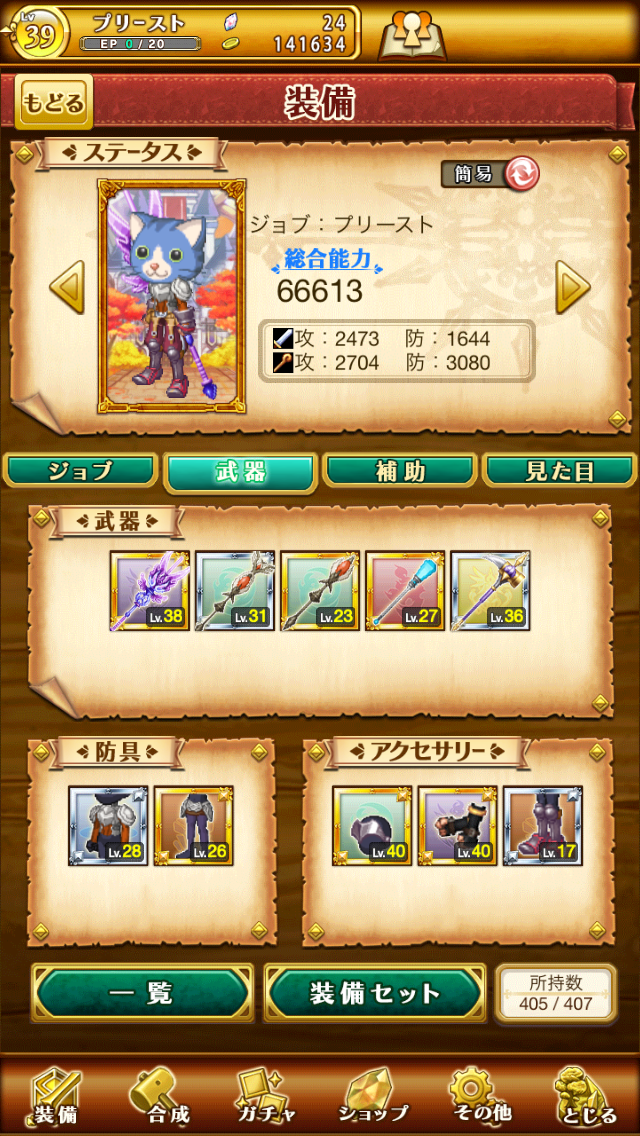Screen dimensions: 640x1136
Task: Tap the Lv.36 weapon slot
Action: [x=490, y=591]
